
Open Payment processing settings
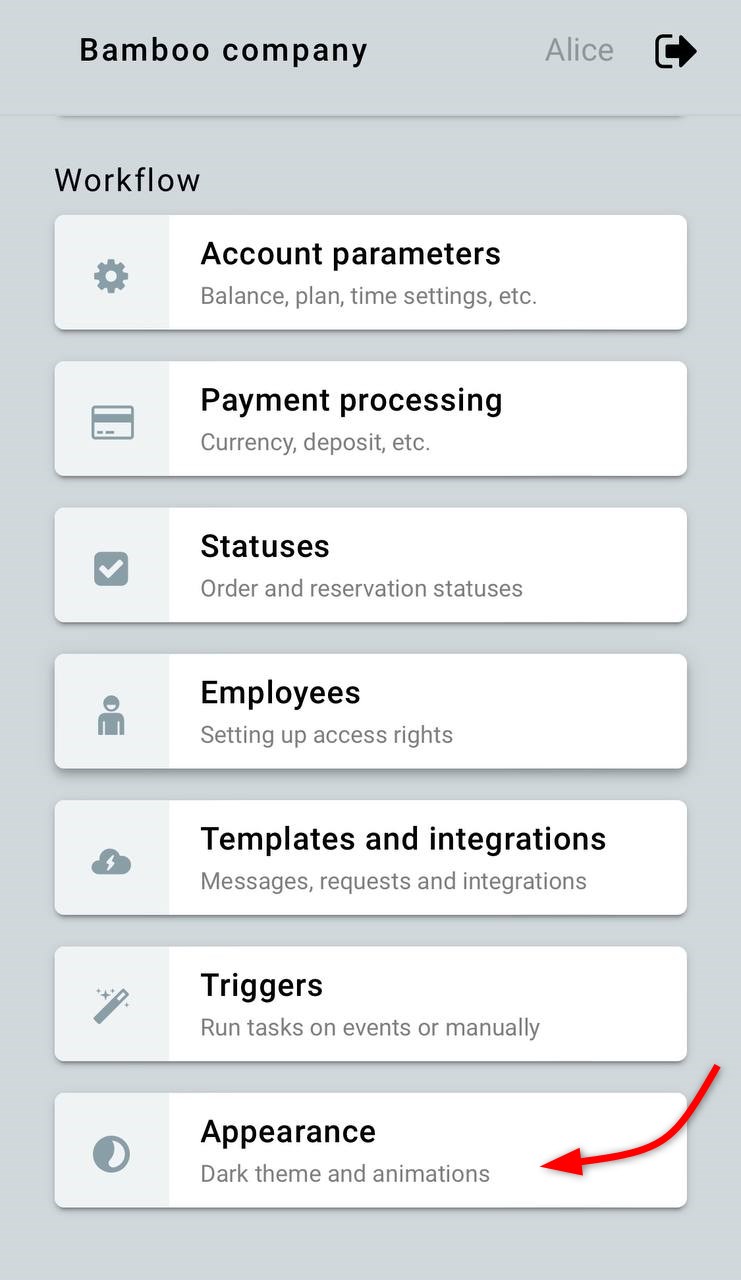tap(370, 418)
